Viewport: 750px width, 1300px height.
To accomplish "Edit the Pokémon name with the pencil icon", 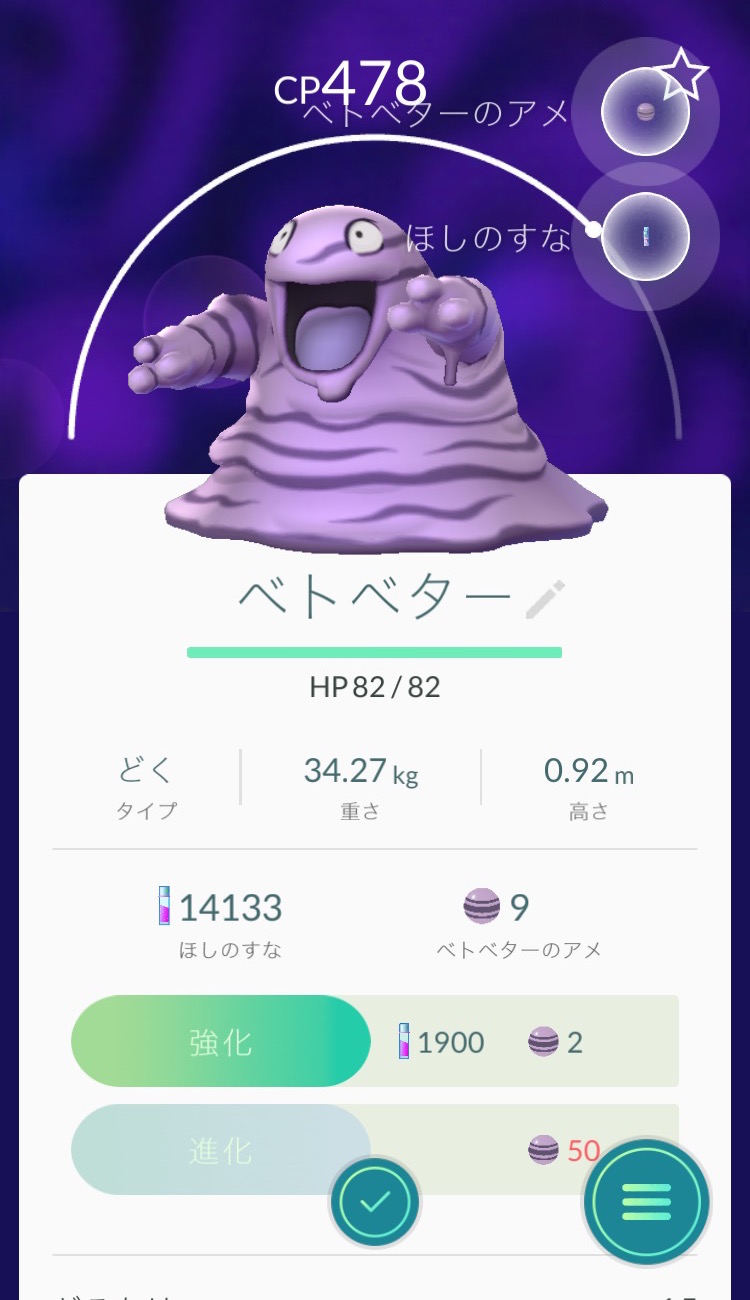I will coord(545,599).
